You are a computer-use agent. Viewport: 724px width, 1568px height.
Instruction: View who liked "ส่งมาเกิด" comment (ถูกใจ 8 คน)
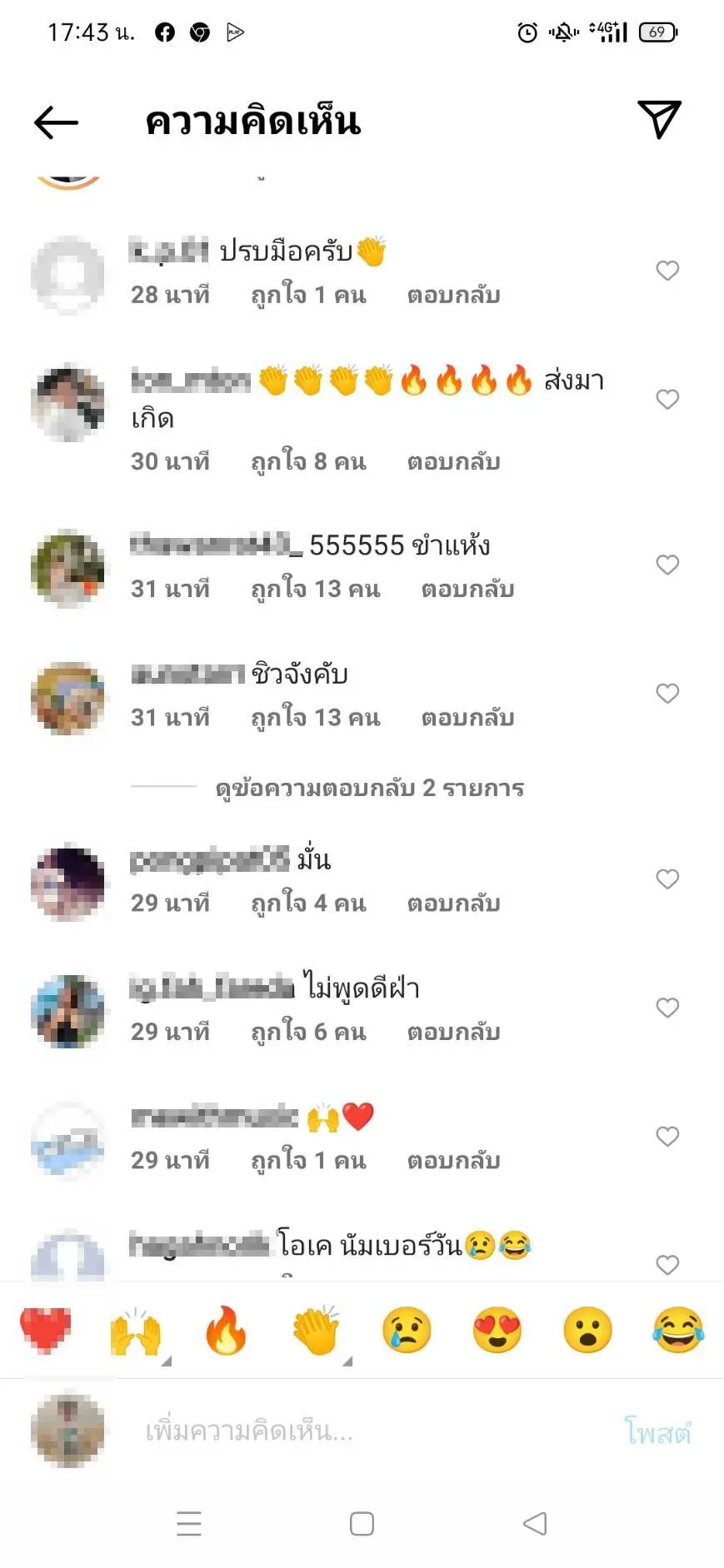308,462
